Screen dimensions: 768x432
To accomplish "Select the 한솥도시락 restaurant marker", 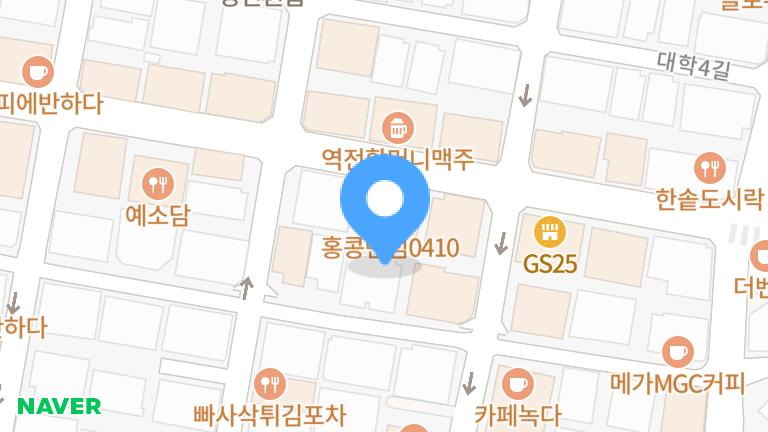I will [711, 167].
